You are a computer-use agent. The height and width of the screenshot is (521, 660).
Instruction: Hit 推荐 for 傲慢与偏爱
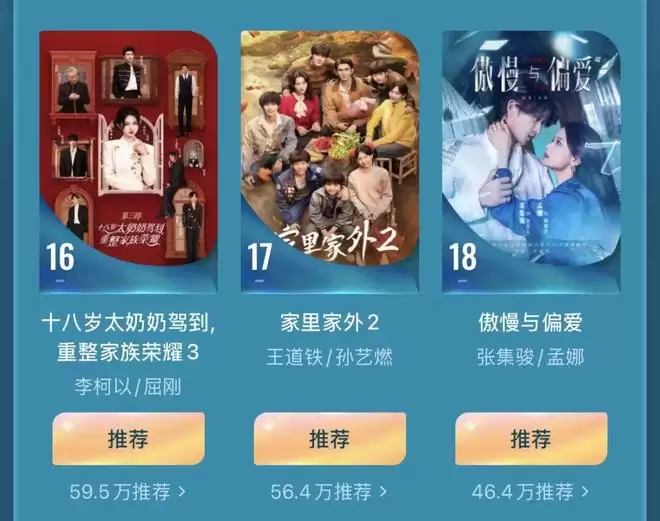click(x=530, y=439)
